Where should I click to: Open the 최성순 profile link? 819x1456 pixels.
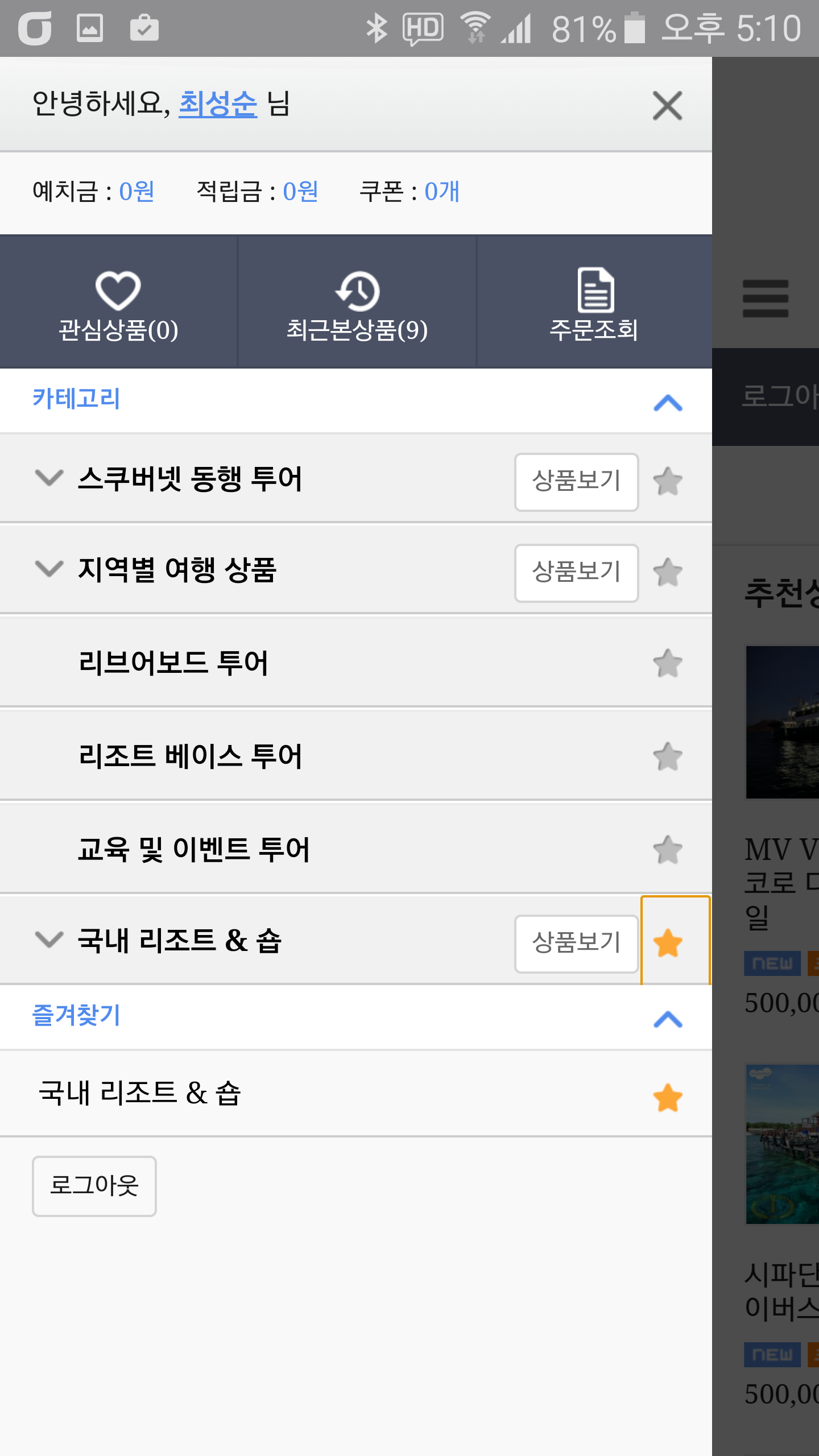[x=218, y=104]
